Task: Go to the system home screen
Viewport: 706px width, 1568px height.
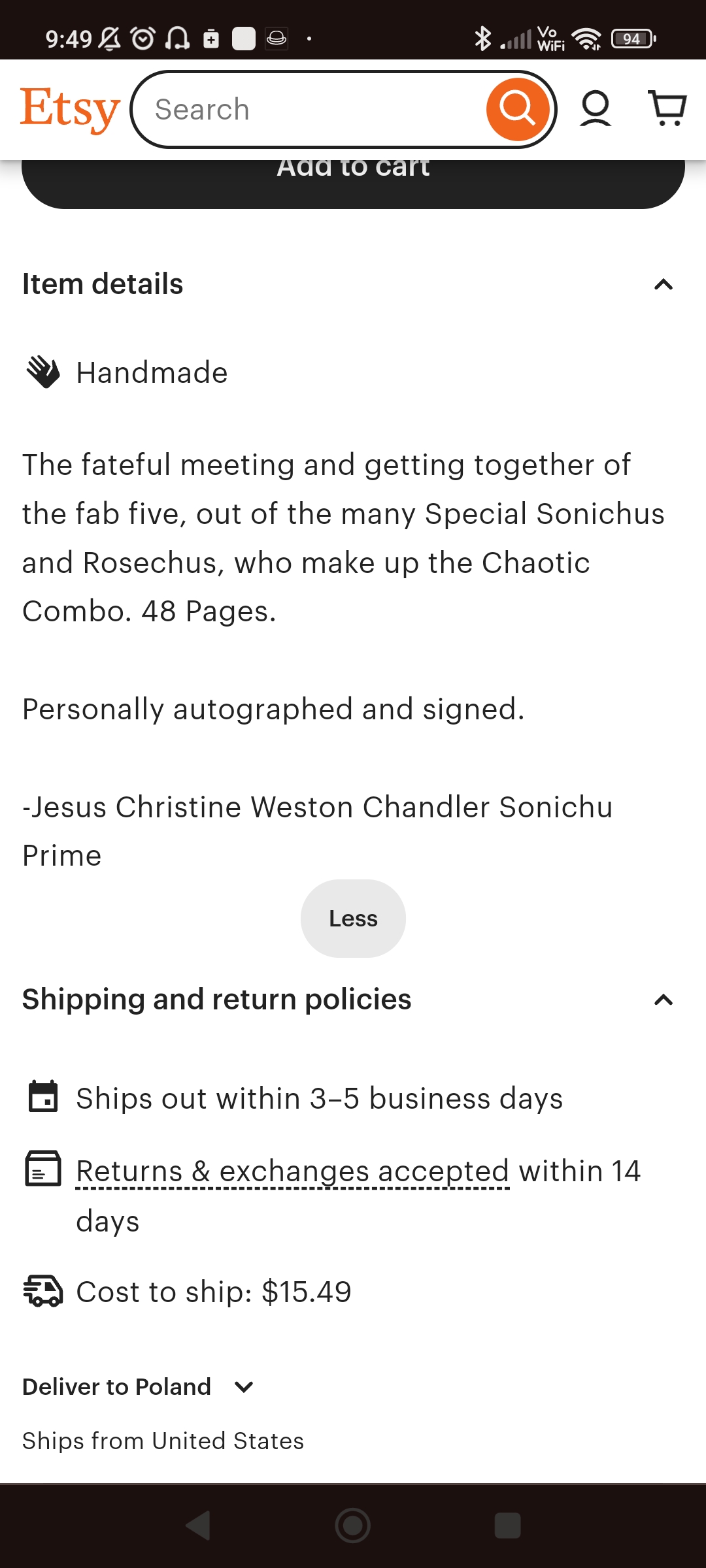Action: 353,1526
